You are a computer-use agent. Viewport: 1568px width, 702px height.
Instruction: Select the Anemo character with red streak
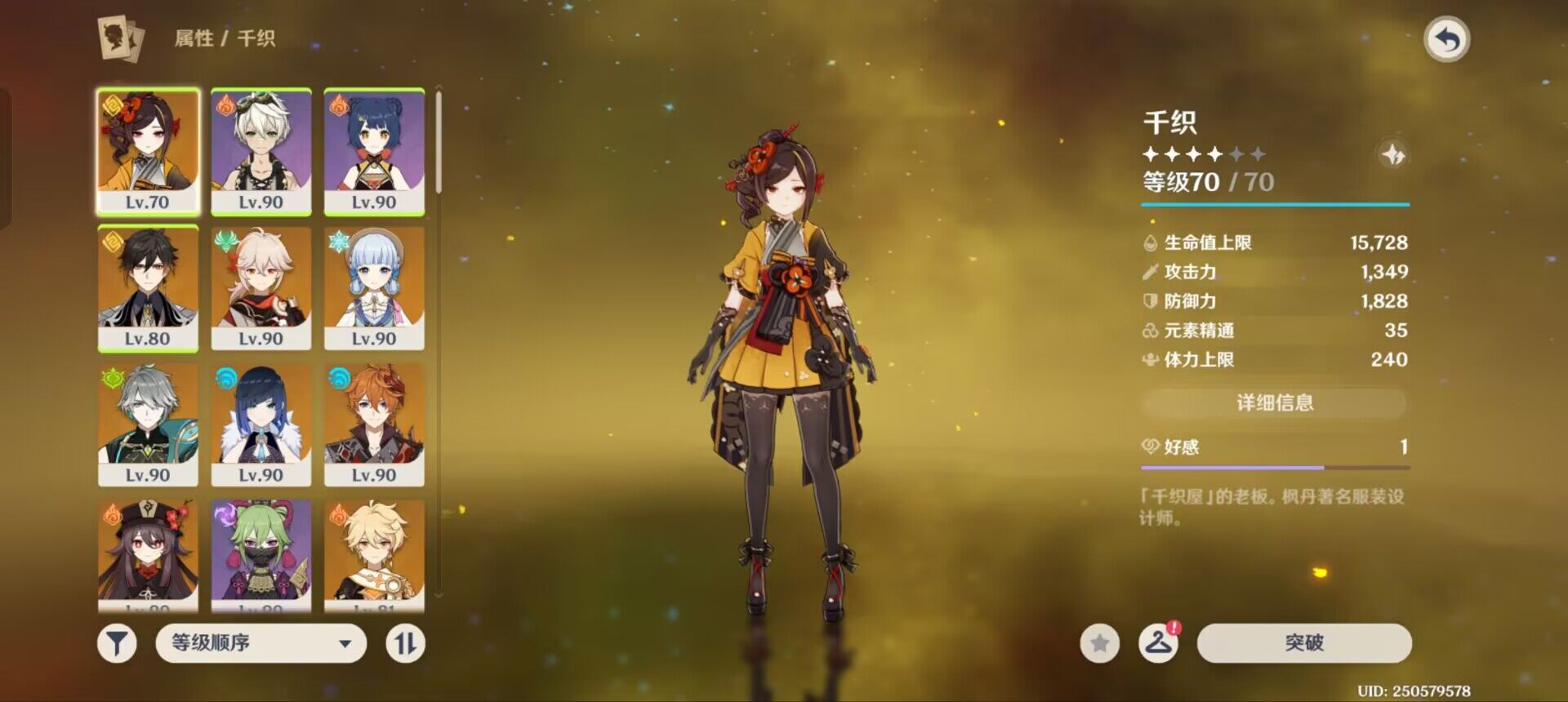click(x=261, y=289)
